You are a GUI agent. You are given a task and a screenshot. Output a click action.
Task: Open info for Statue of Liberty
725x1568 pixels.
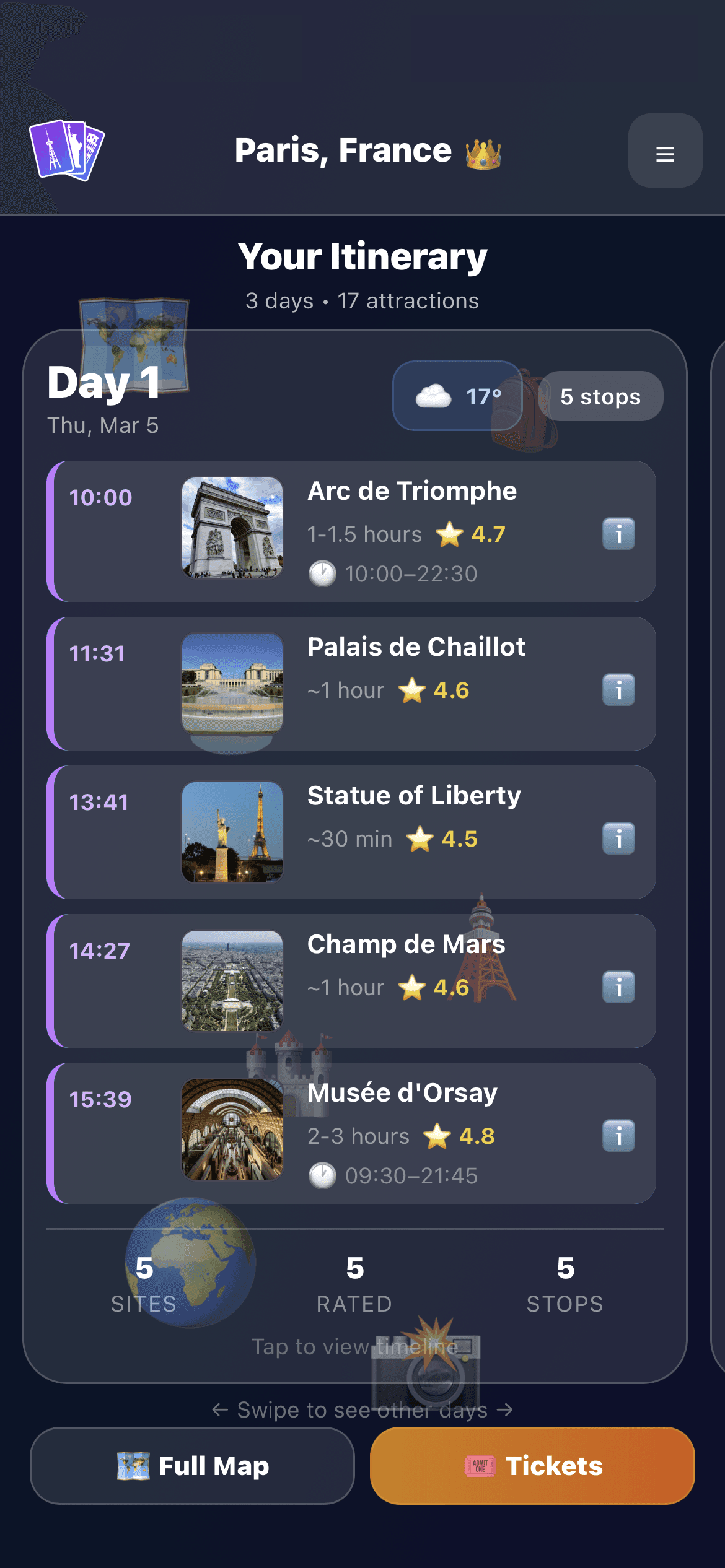coord(618,837)
